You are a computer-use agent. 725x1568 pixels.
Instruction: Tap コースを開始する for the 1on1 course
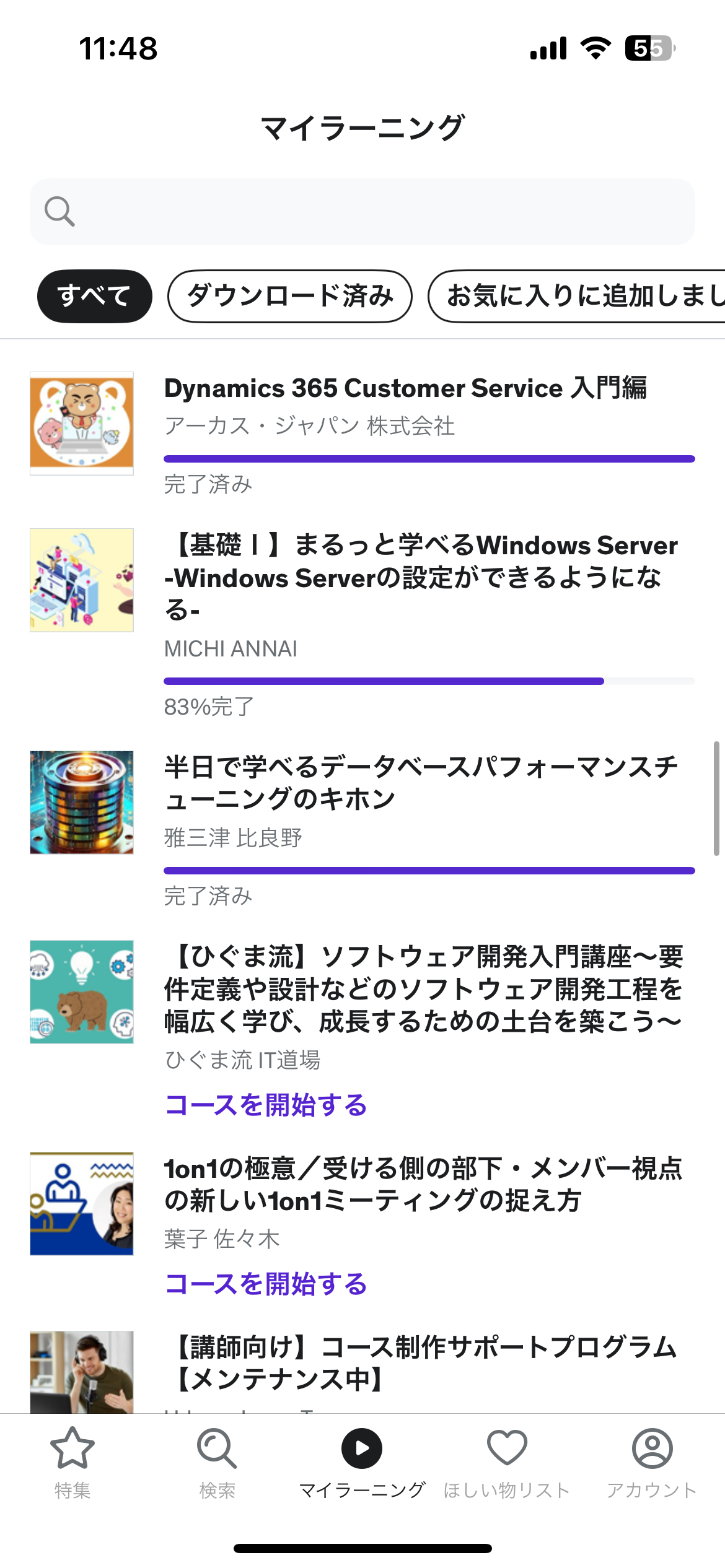[x=265, y=1284]
